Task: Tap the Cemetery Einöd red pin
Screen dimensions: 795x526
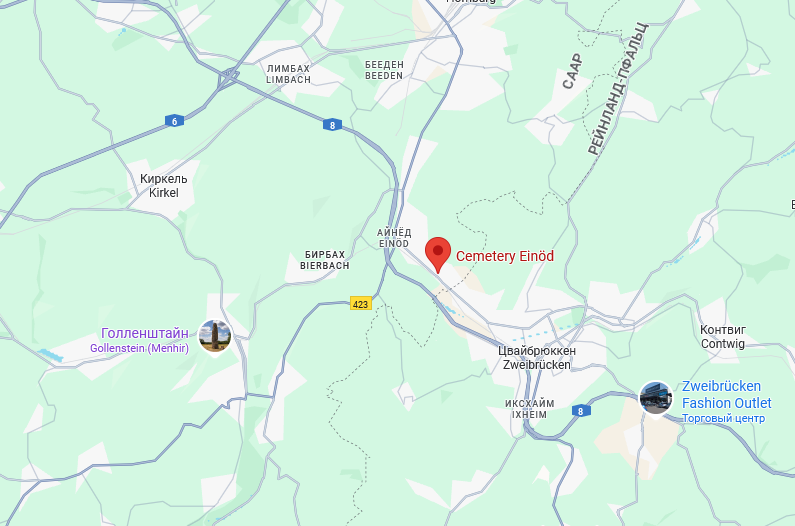Action: (x=438, y=252)
